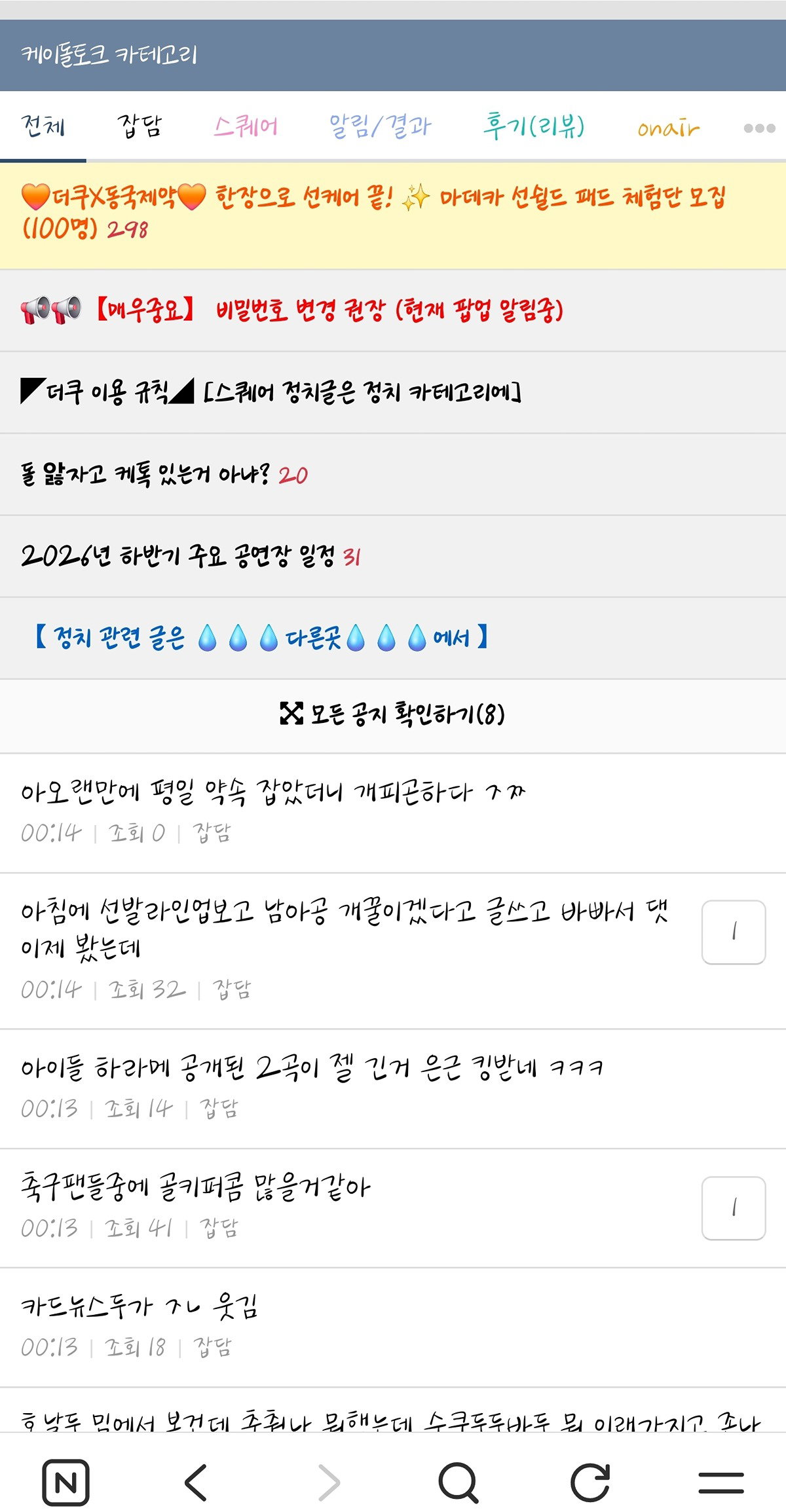Expand 모든 공지 확인하기(8)
Image resolution: width=786 pixels, height=1512 pixels.
click(393, 714)
